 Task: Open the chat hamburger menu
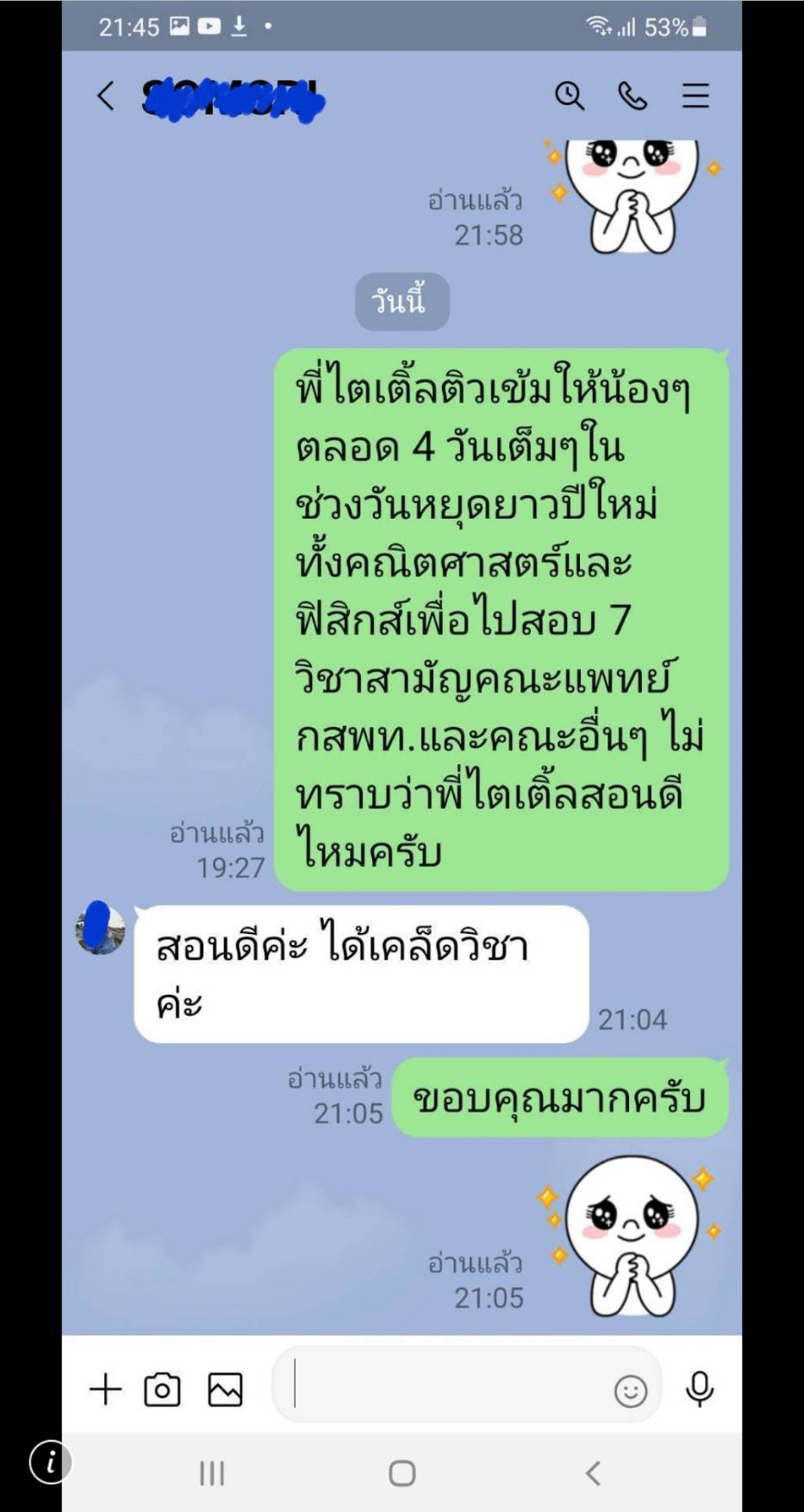tap(695, 95)
